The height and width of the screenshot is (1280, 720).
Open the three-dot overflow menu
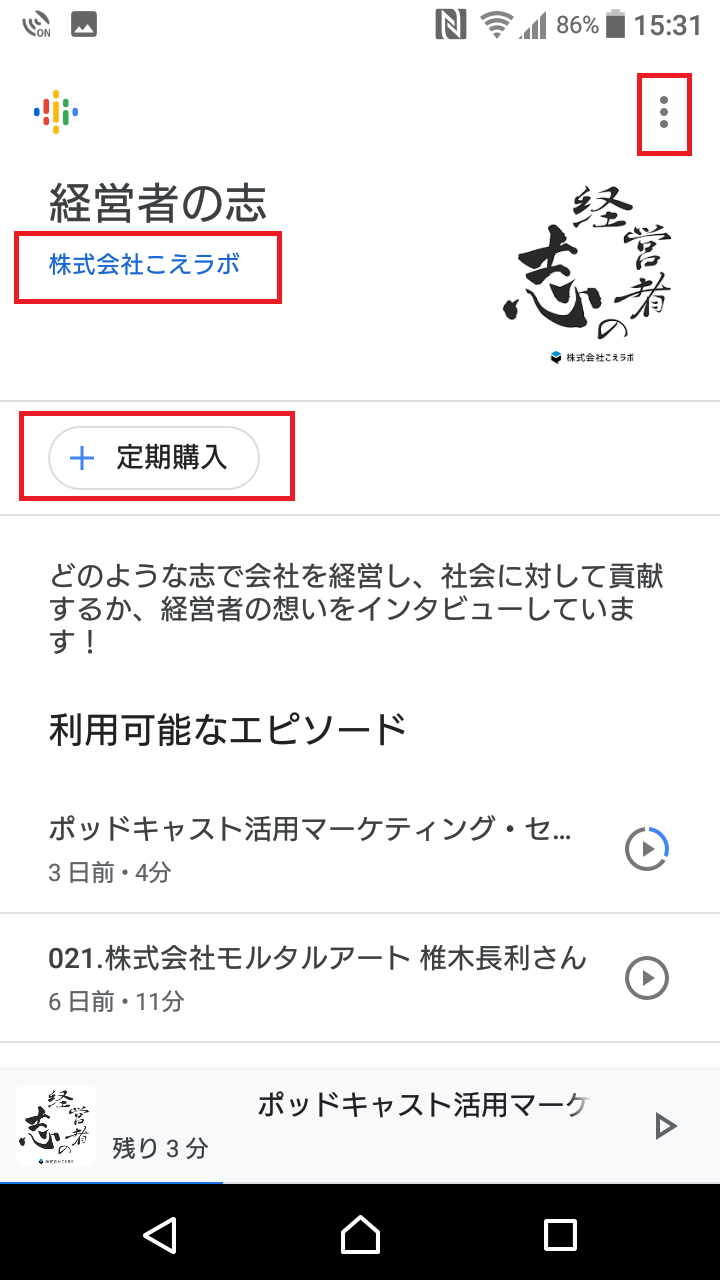click(x=664, y=112)
